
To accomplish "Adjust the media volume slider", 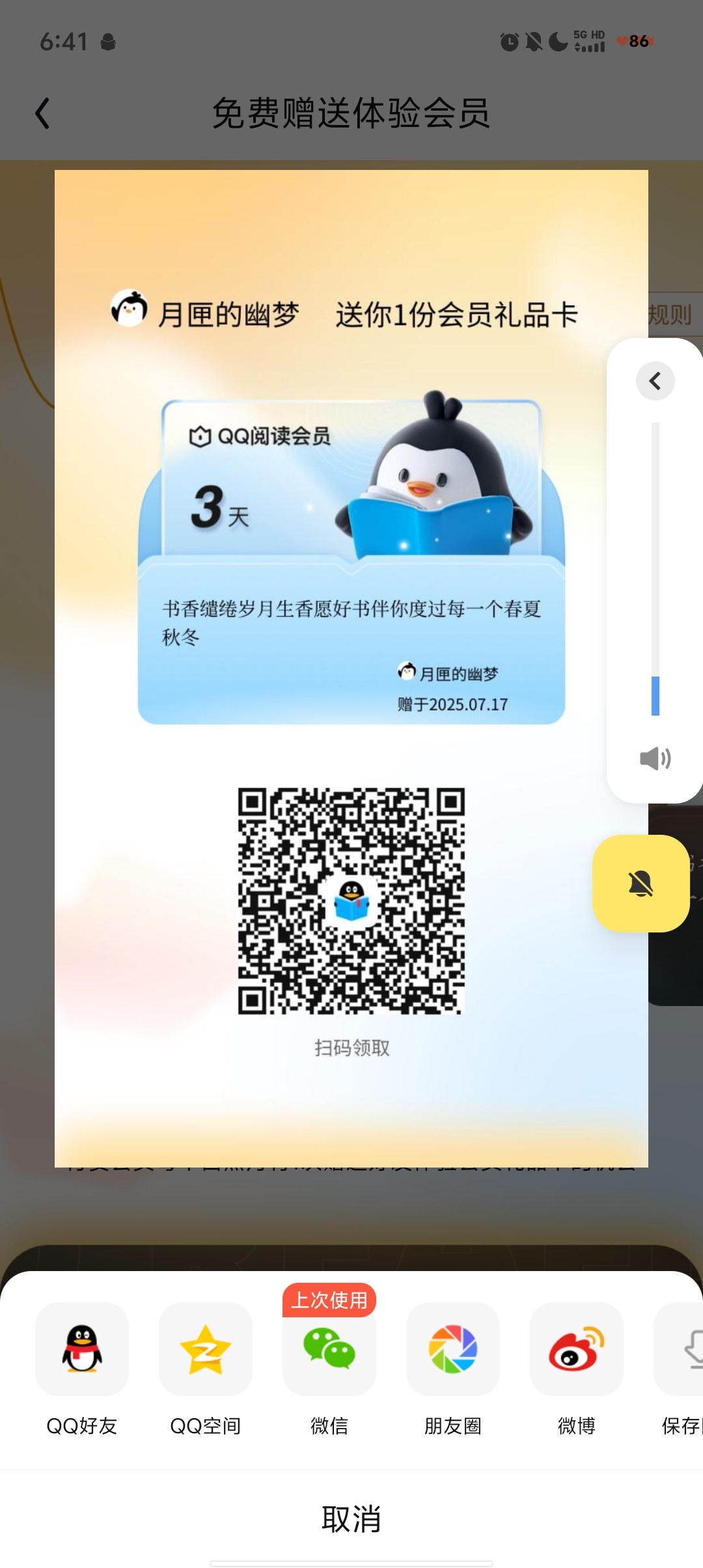I will [655, 569].
